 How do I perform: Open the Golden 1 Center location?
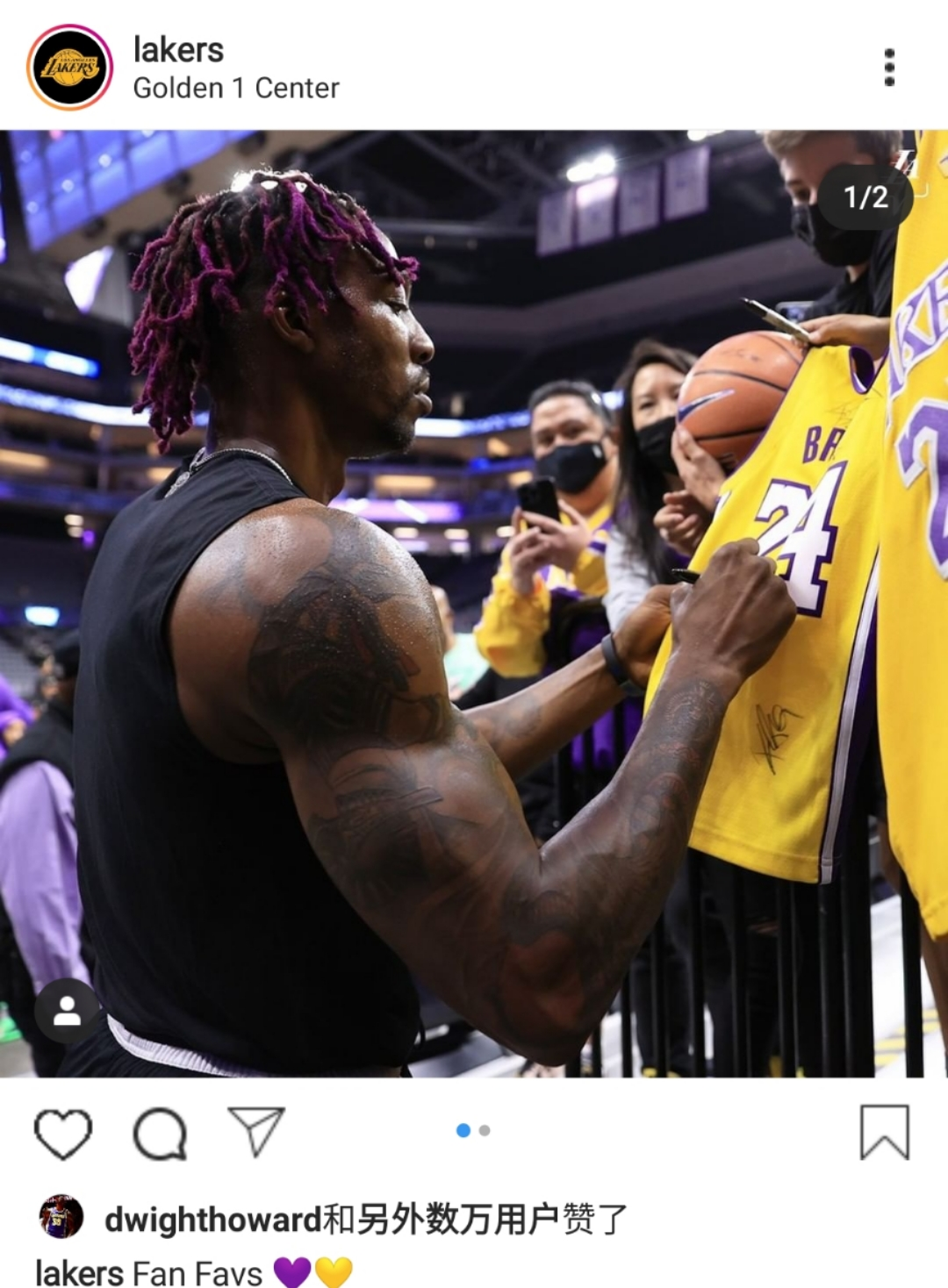[235, 88]
